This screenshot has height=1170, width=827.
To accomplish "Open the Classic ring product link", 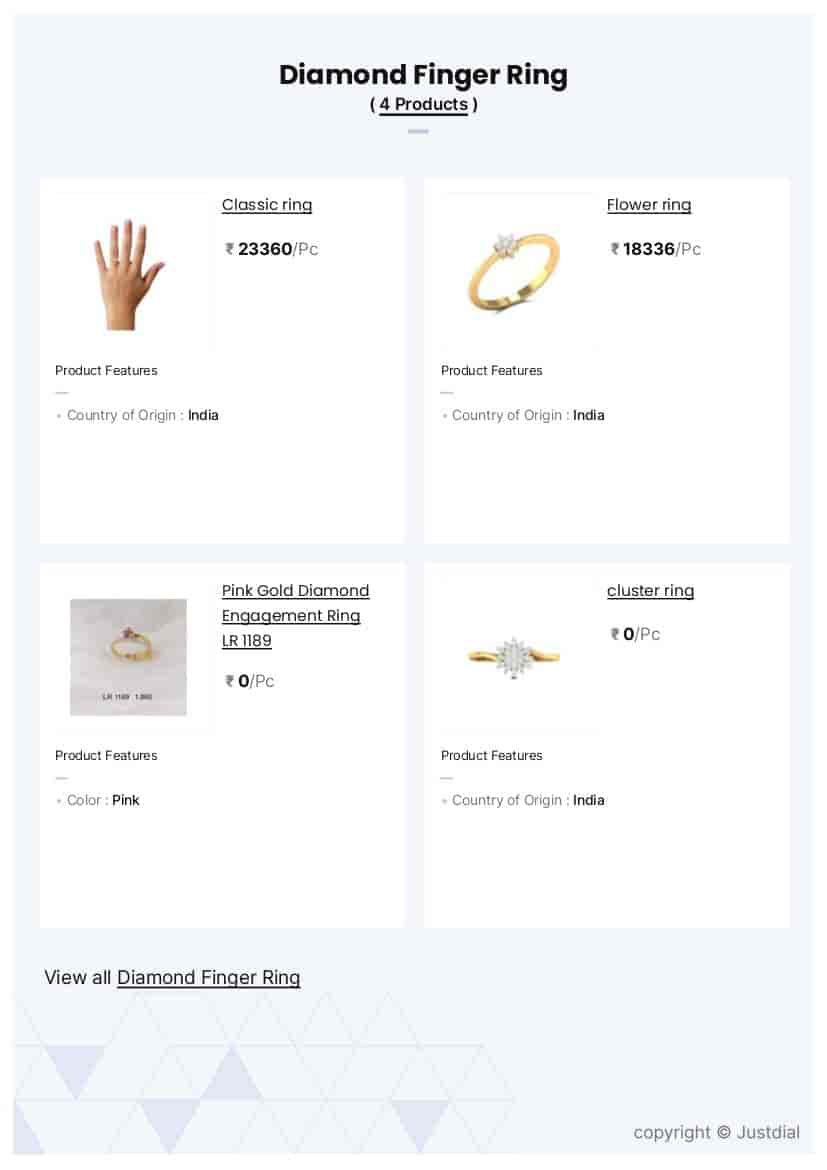I will [x=267, y=205].
